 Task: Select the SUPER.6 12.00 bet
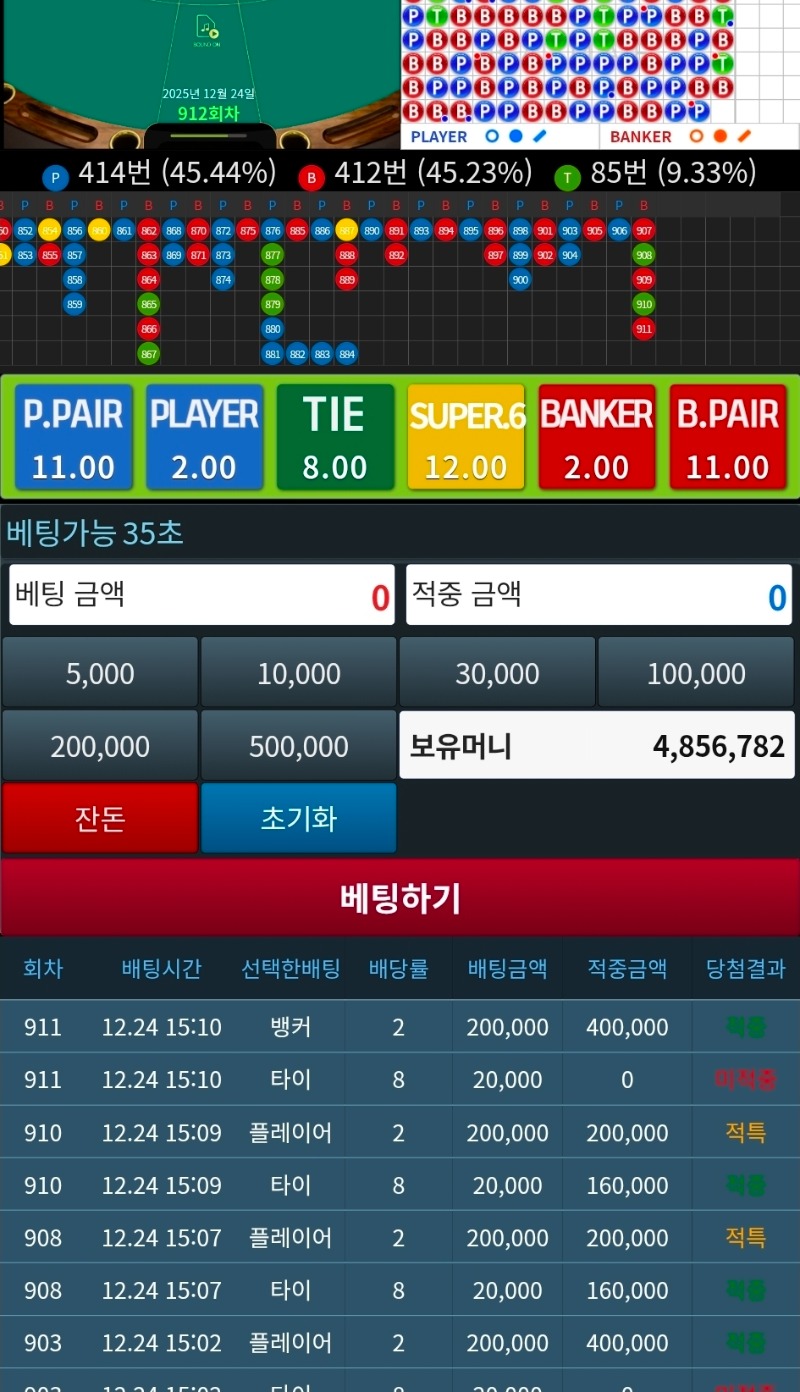[x=466, y=438]
